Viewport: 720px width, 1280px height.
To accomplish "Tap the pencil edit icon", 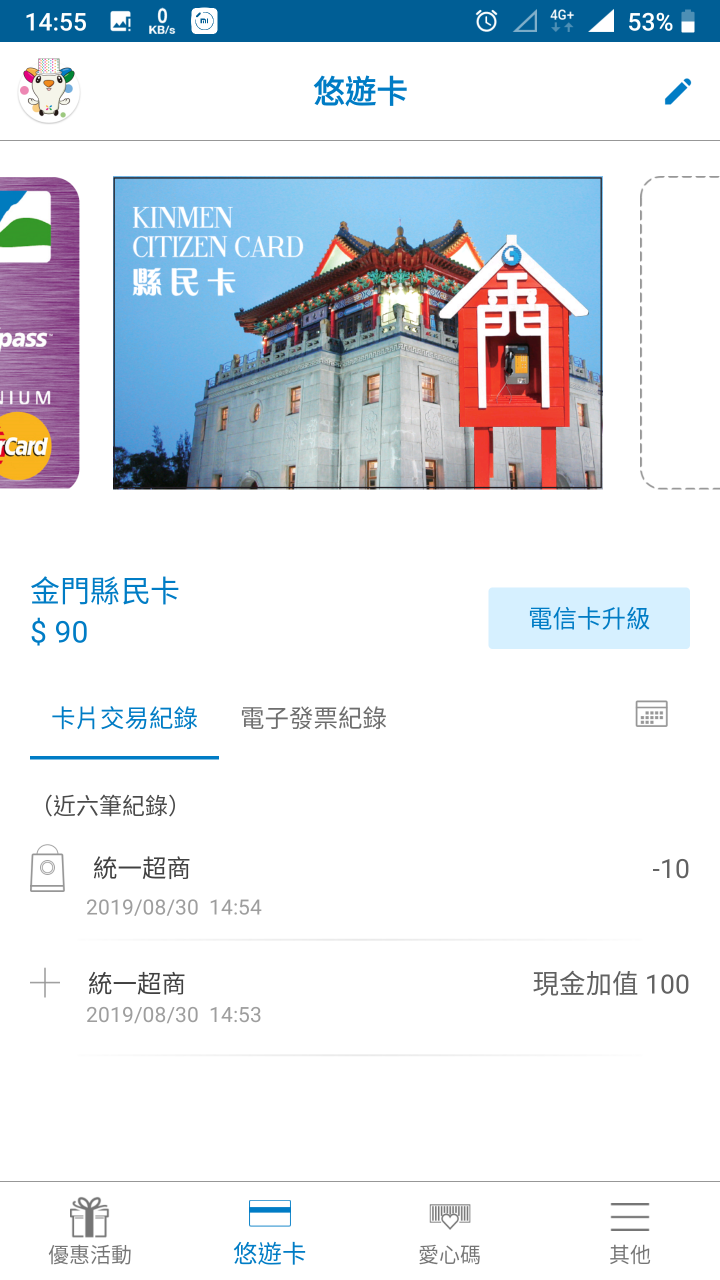I will (677, 92).
